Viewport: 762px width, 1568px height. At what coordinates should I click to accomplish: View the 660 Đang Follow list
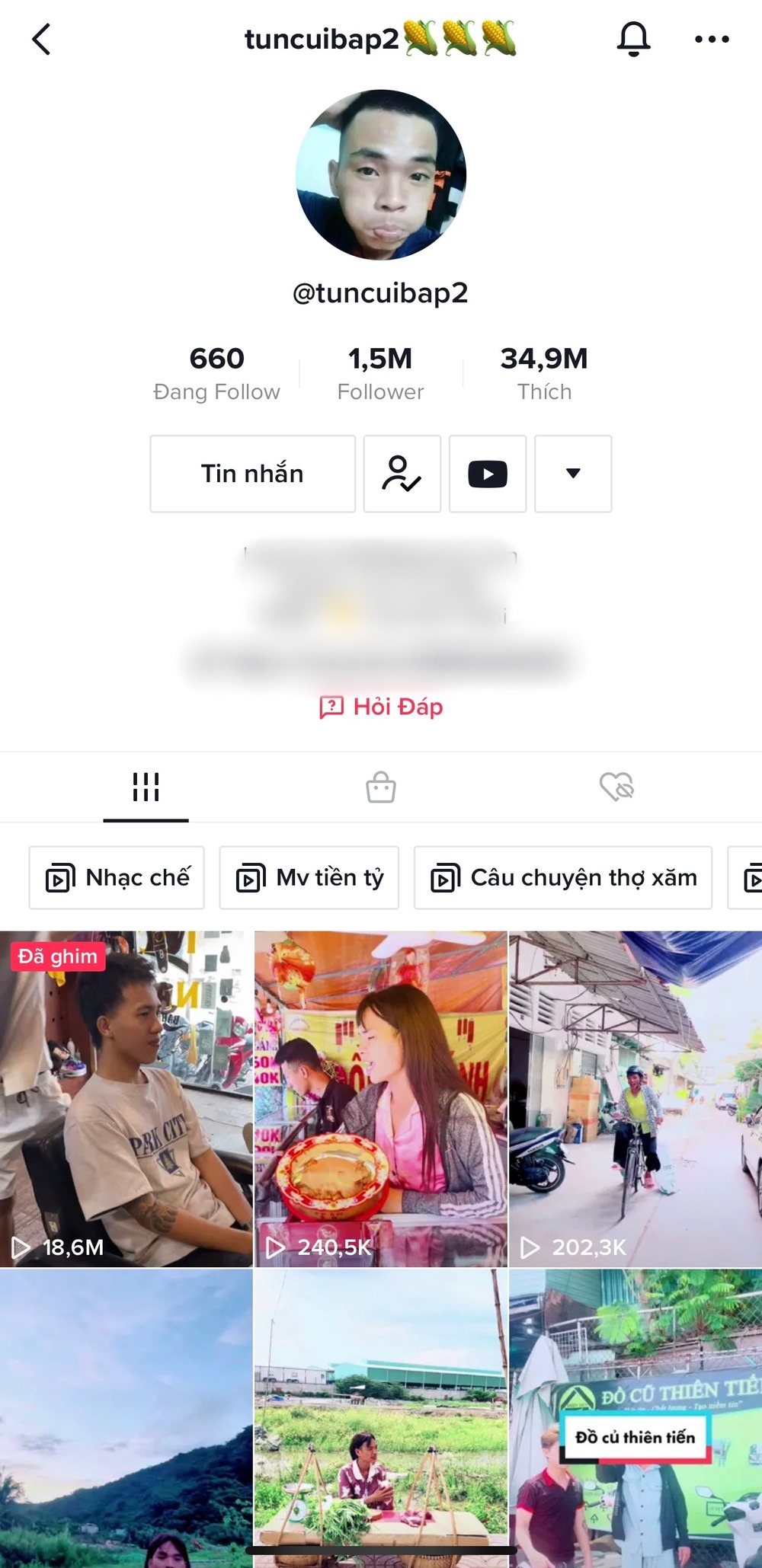point(216,372)
